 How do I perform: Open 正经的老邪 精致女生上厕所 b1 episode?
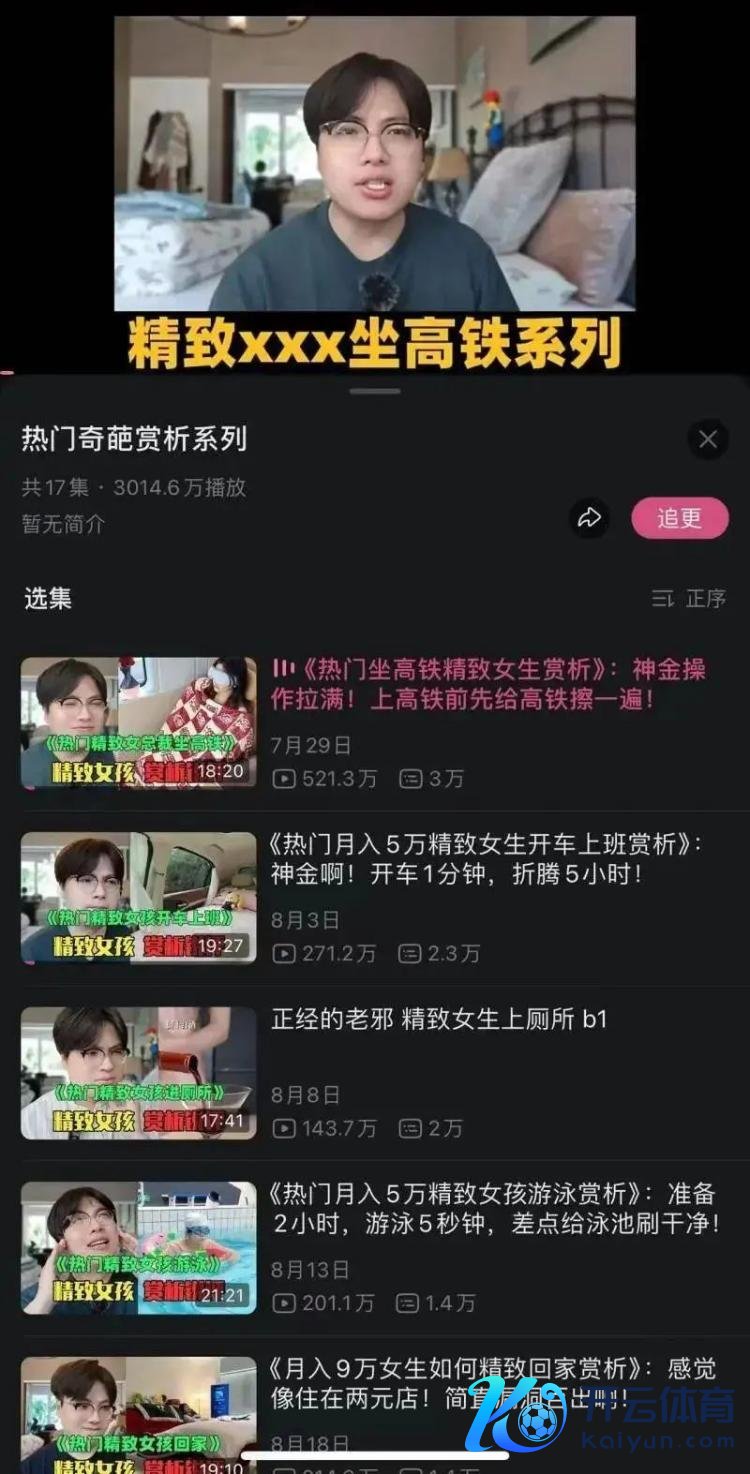tap(439, 1020)
